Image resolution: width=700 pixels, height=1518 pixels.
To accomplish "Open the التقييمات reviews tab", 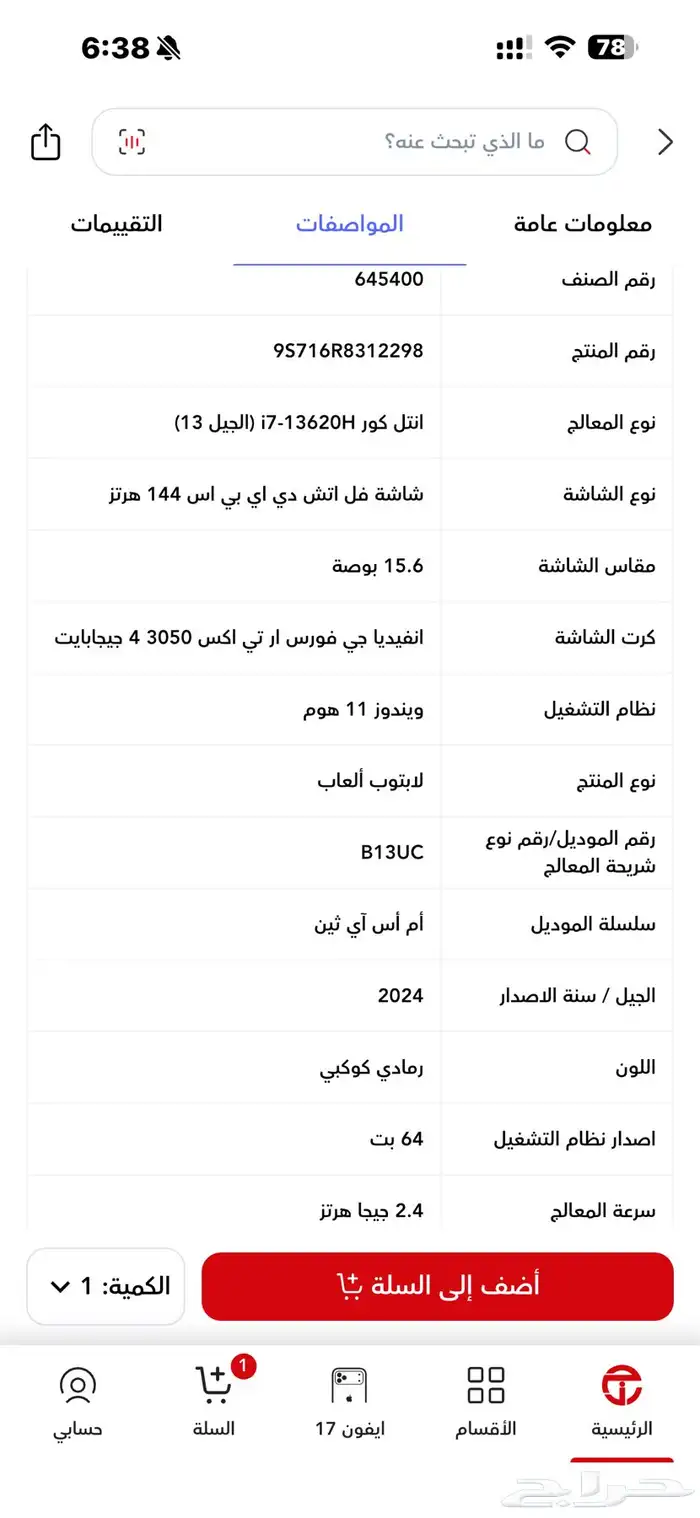I will tap(116, 224).
